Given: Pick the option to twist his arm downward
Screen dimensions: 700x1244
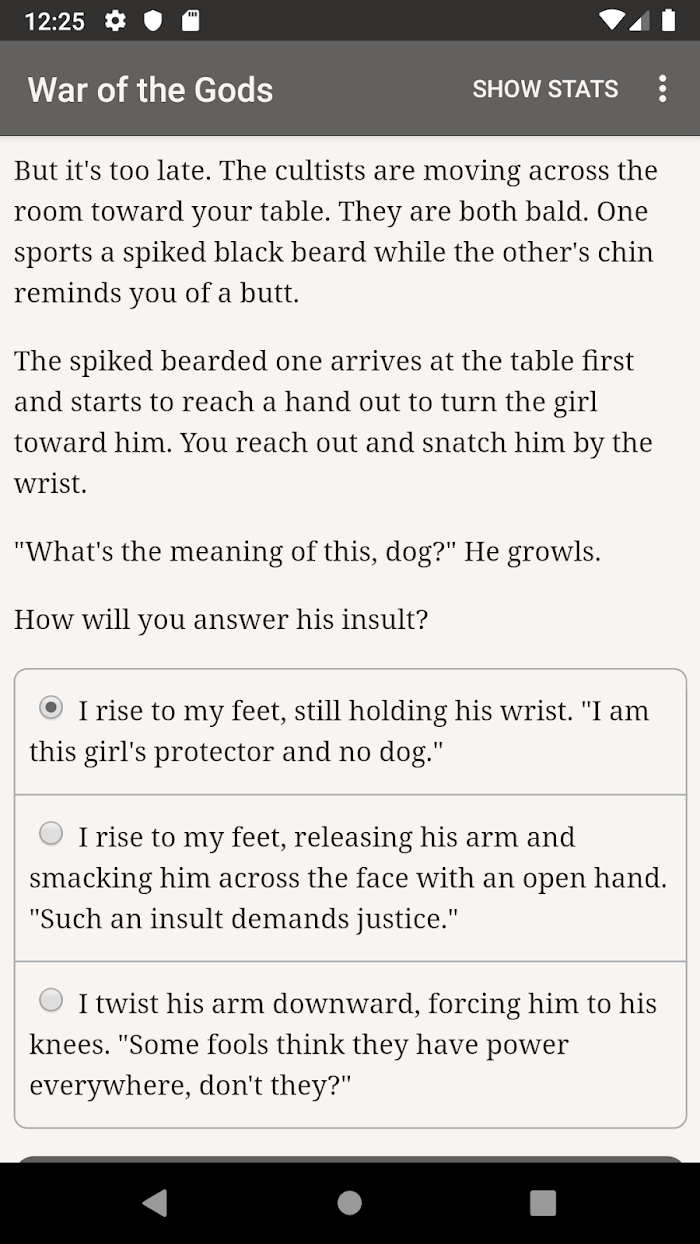Looking at the screenshot, I should [350, 1044].
